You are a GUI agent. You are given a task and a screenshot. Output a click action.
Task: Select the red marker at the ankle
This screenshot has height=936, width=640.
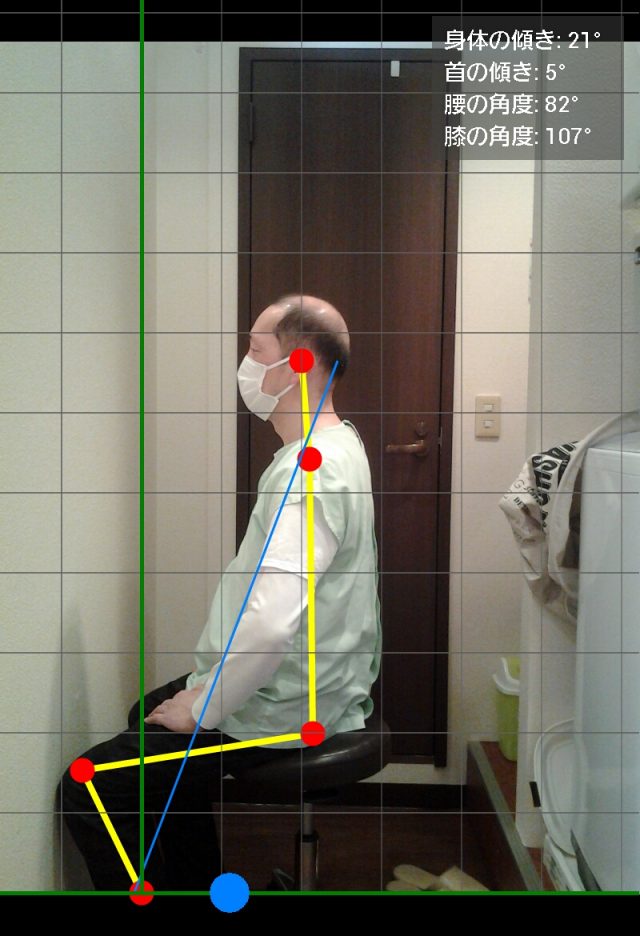142,892
